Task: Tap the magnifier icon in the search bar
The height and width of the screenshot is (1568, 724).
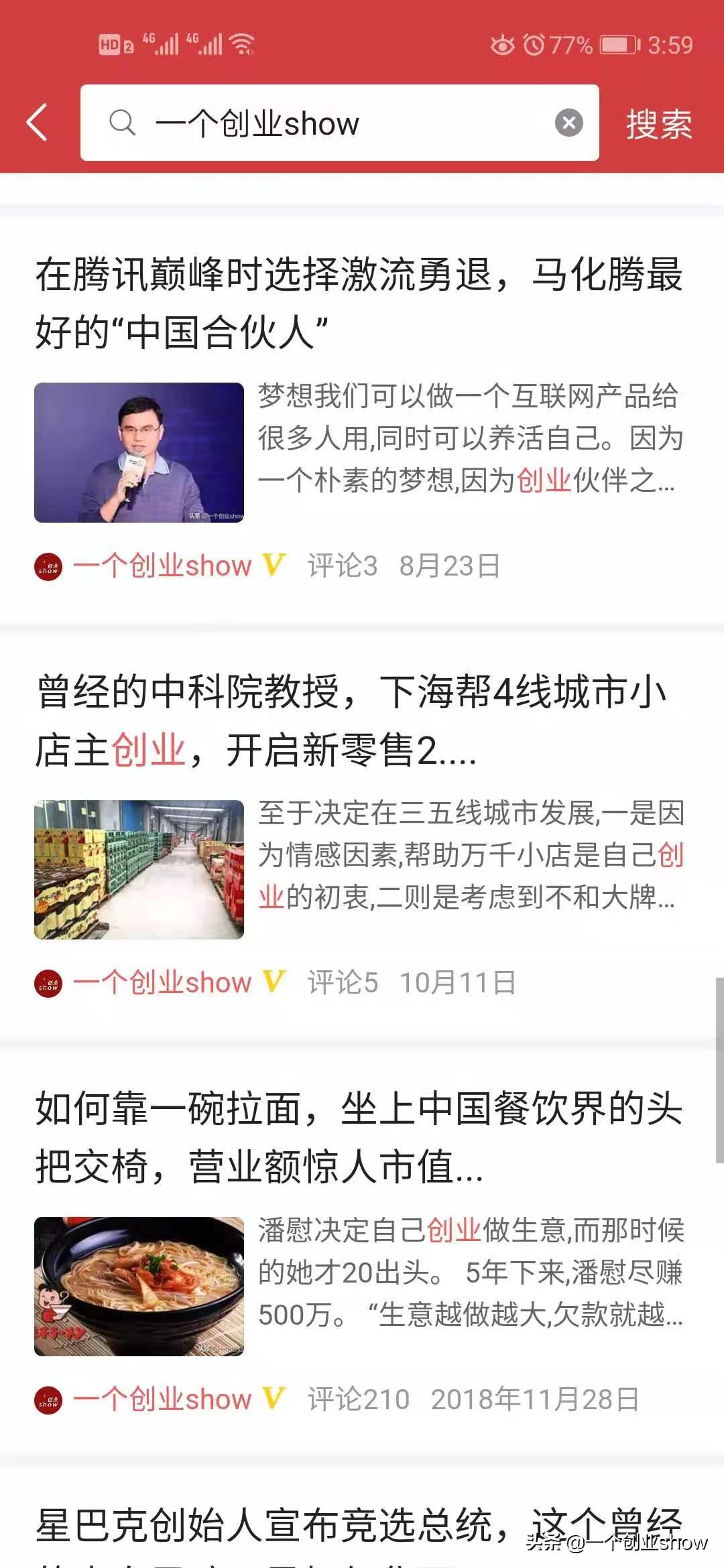Action: [124, 125]
